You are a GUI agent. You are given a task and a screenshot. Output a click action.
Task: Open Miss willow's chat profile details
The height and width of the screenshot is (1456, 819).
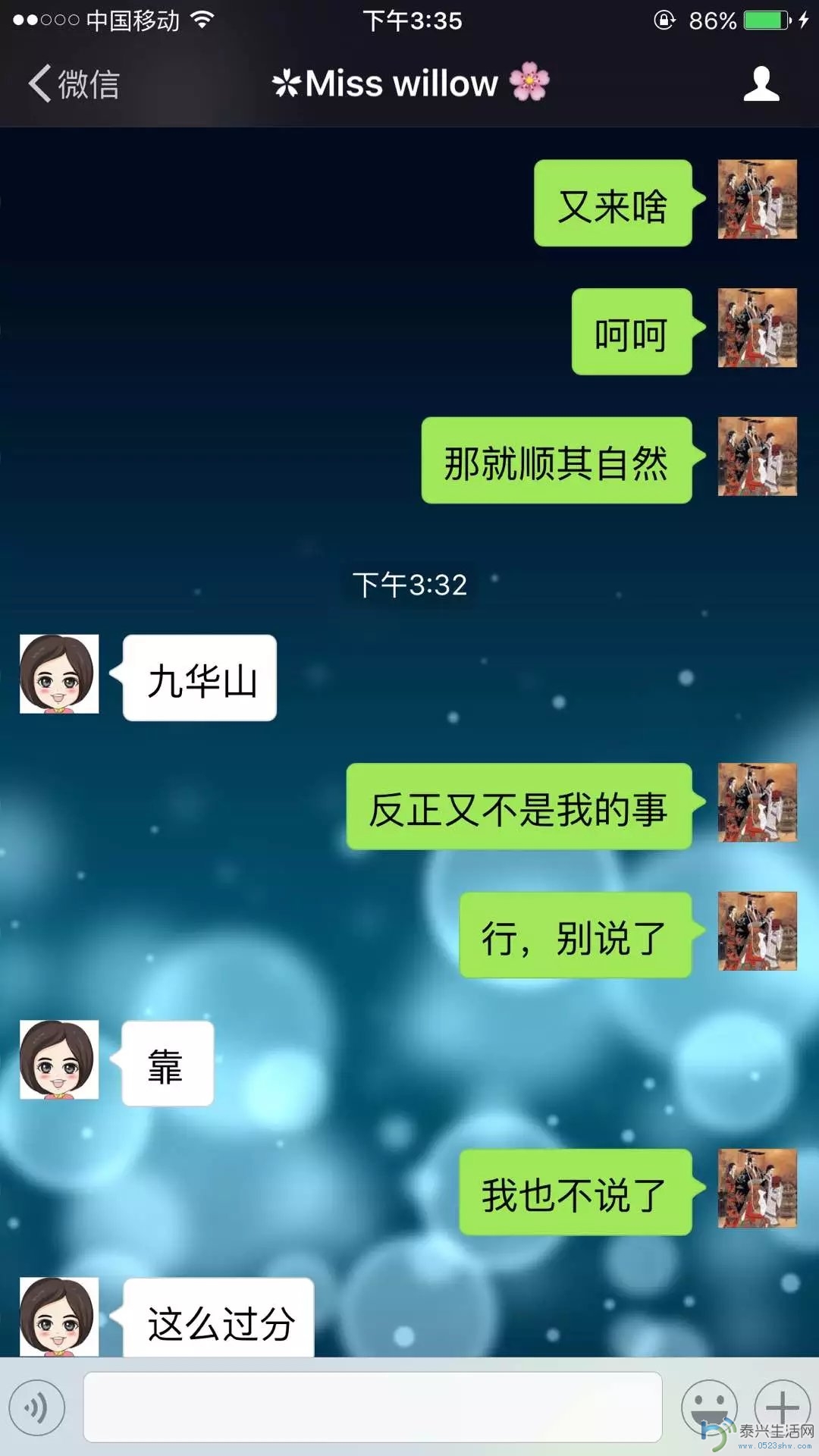click(761, 83)
